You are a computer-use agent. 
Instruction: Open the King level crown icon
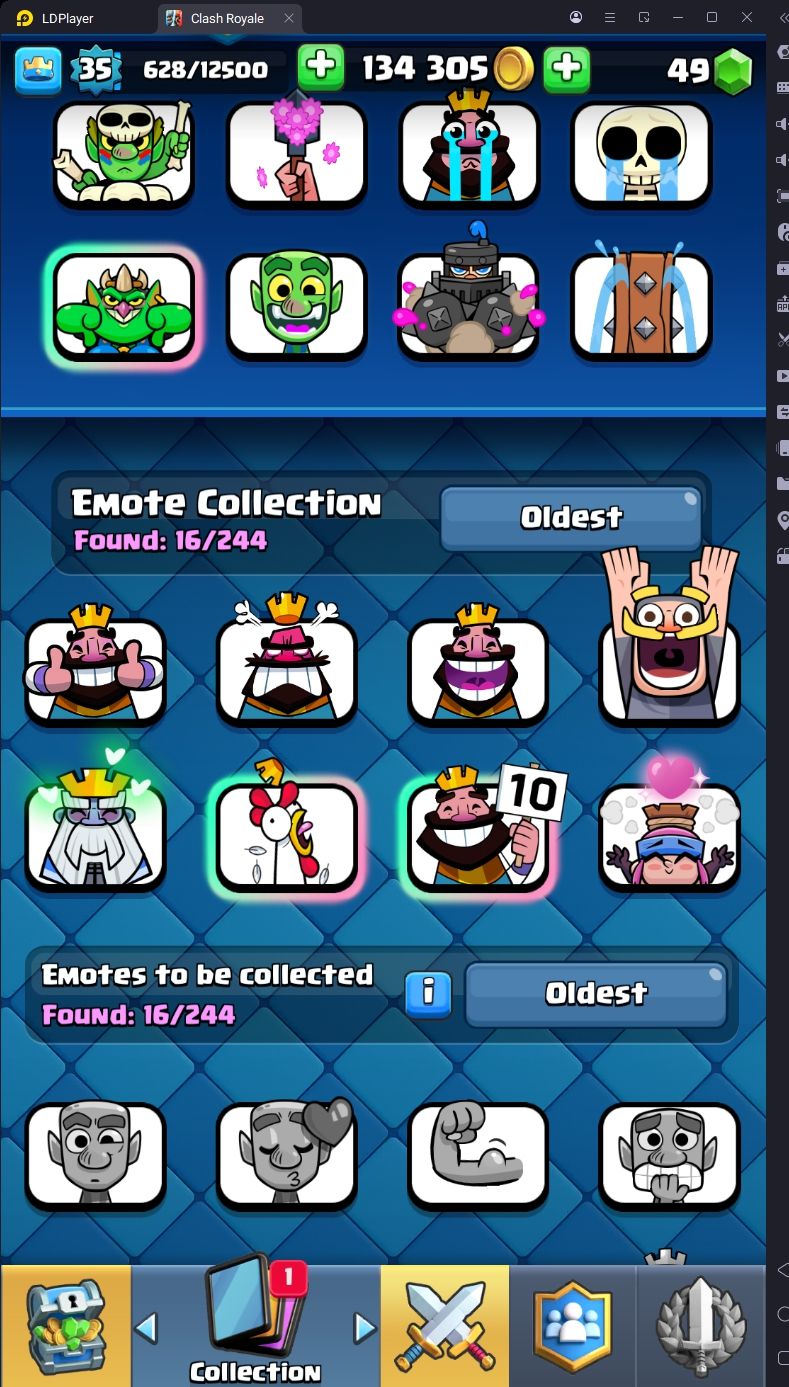coord(38,68)
